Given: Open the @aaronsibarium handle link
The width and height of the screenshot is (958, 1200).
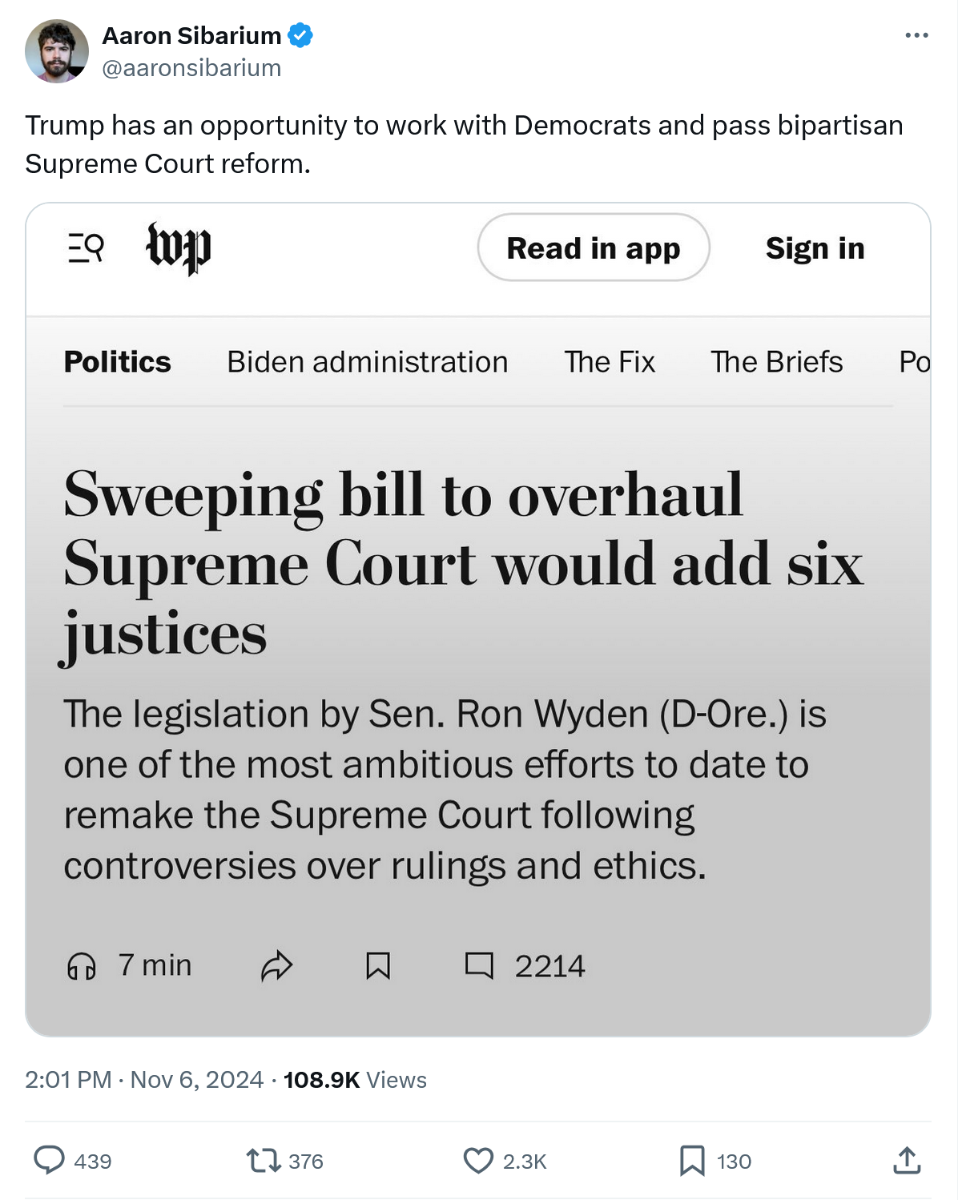Looking at the screenshot, I should click(x=191, y=67).
